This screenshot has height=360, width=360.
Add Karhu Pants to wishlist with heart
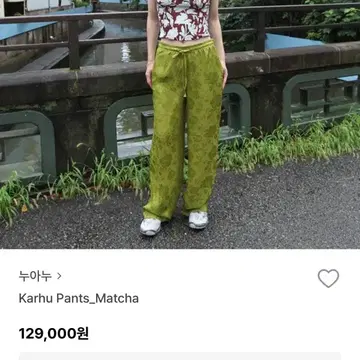pyautogui.click(x=328, y=278)
